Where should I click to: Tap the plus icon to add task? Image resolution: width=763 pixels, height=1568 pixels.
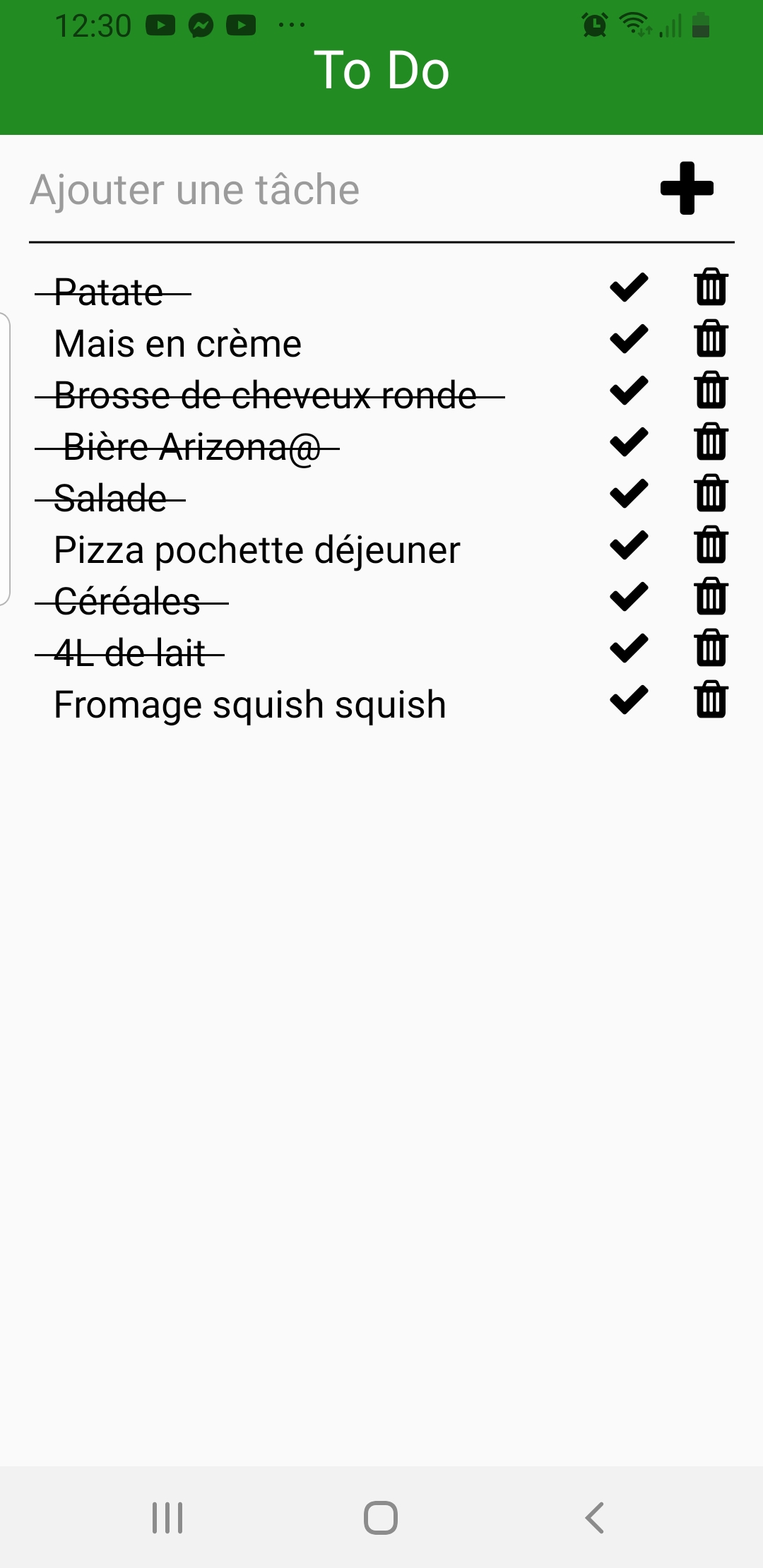(x=687, y=188)
